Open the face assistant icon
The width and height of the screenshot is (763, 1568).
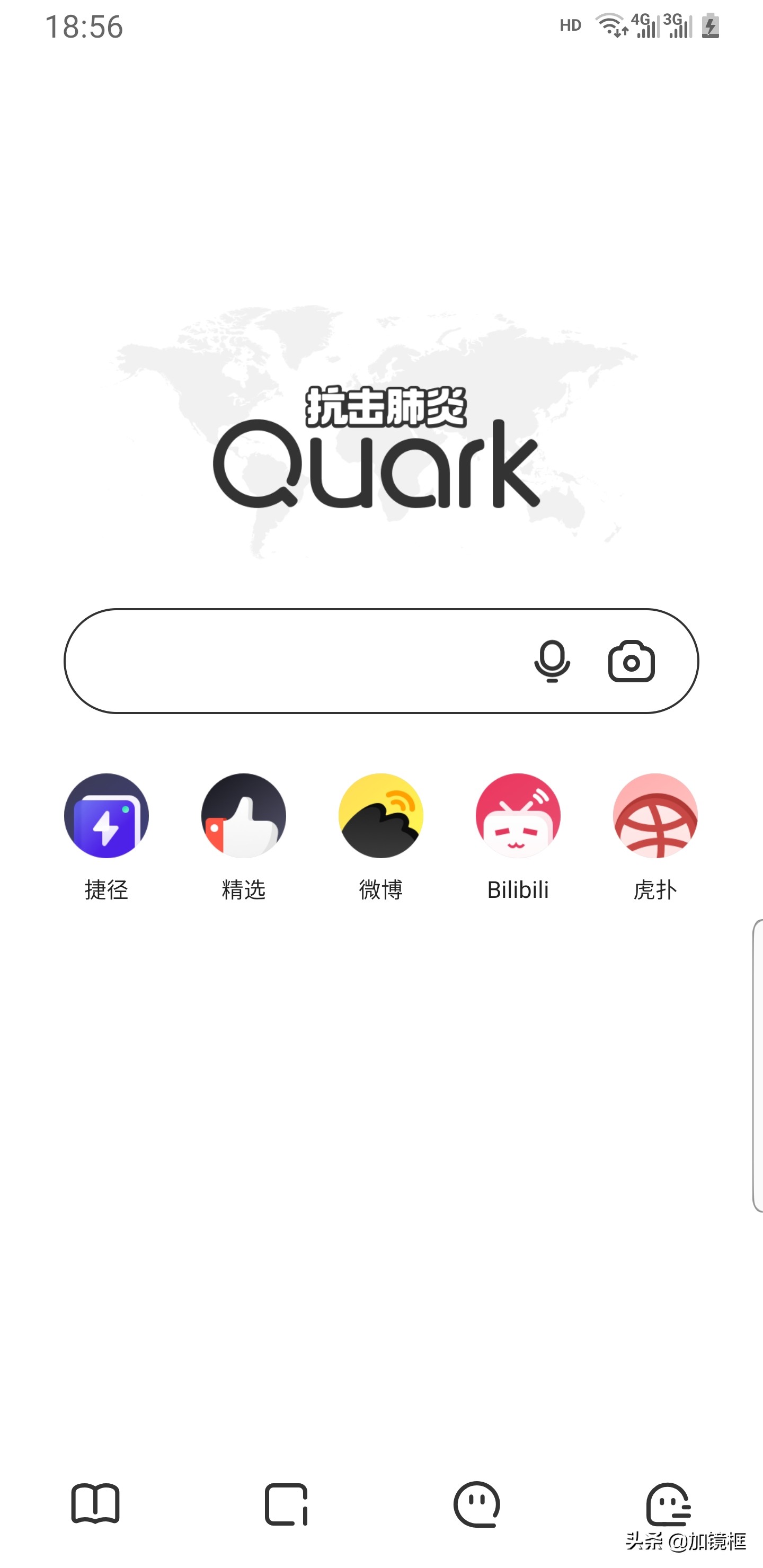tap(477, 1504)
